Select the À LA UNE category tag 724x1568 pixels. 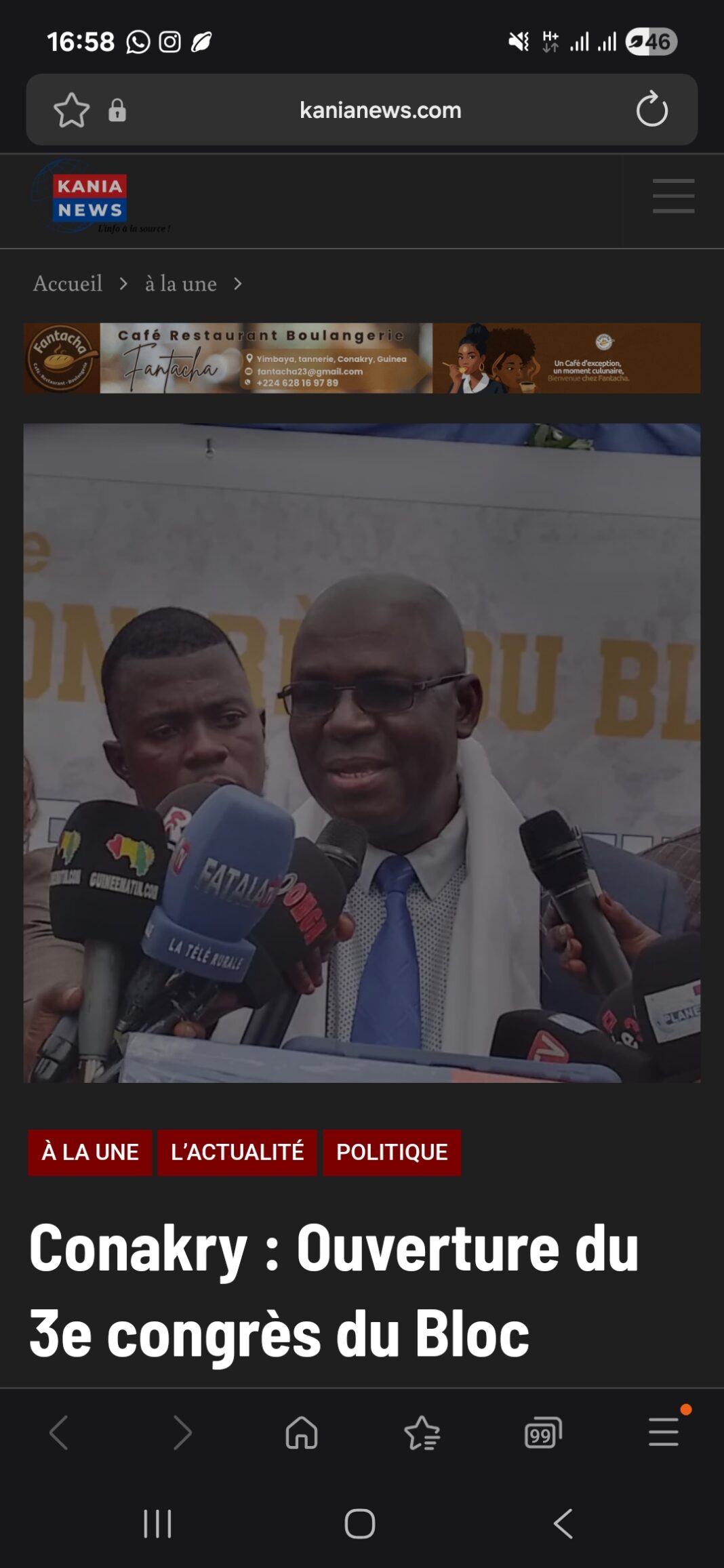coord(90,1152)
